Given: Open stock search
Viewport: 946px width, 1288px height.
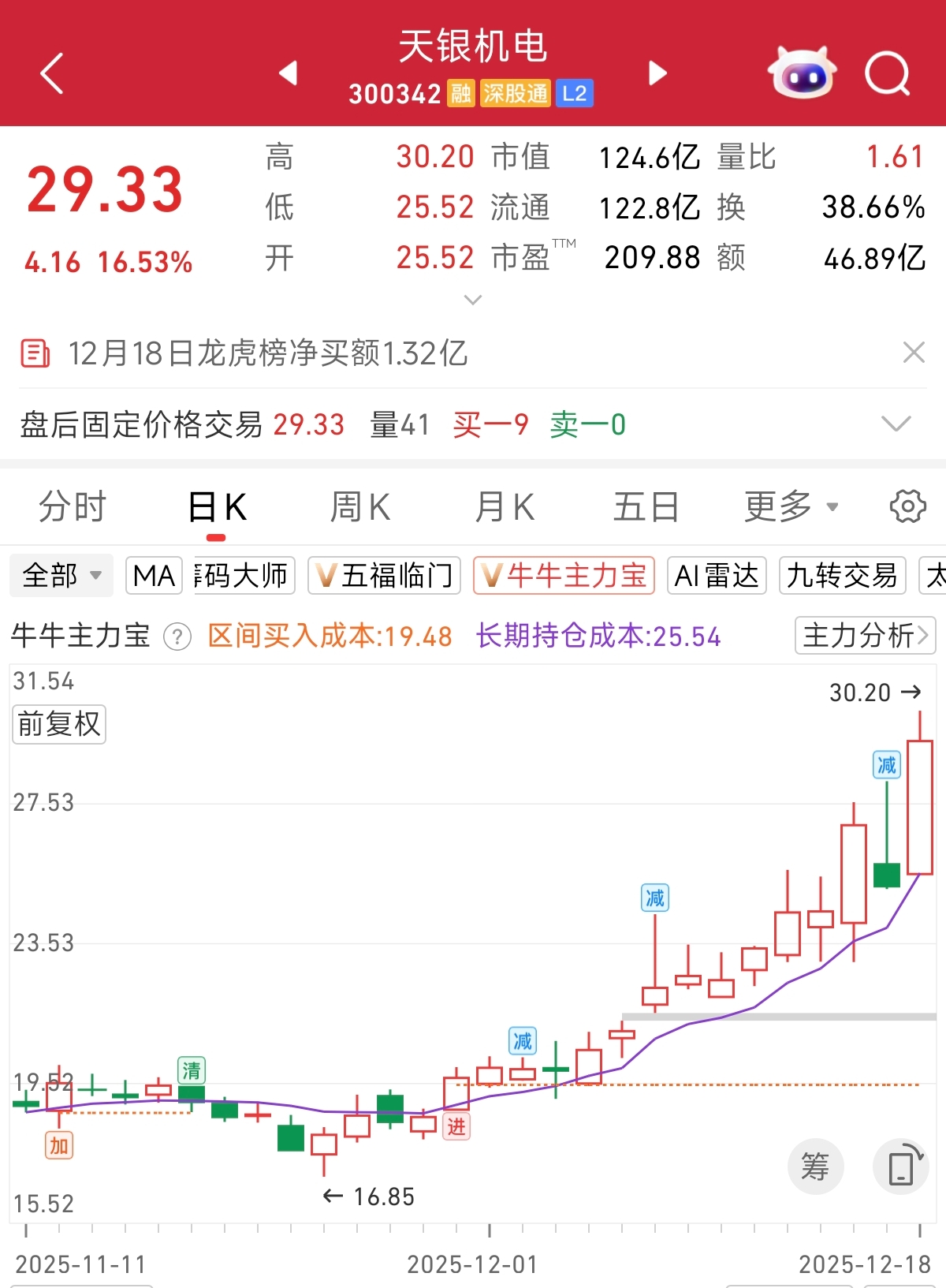Looking at the screenshot, I should pos(887,74).
